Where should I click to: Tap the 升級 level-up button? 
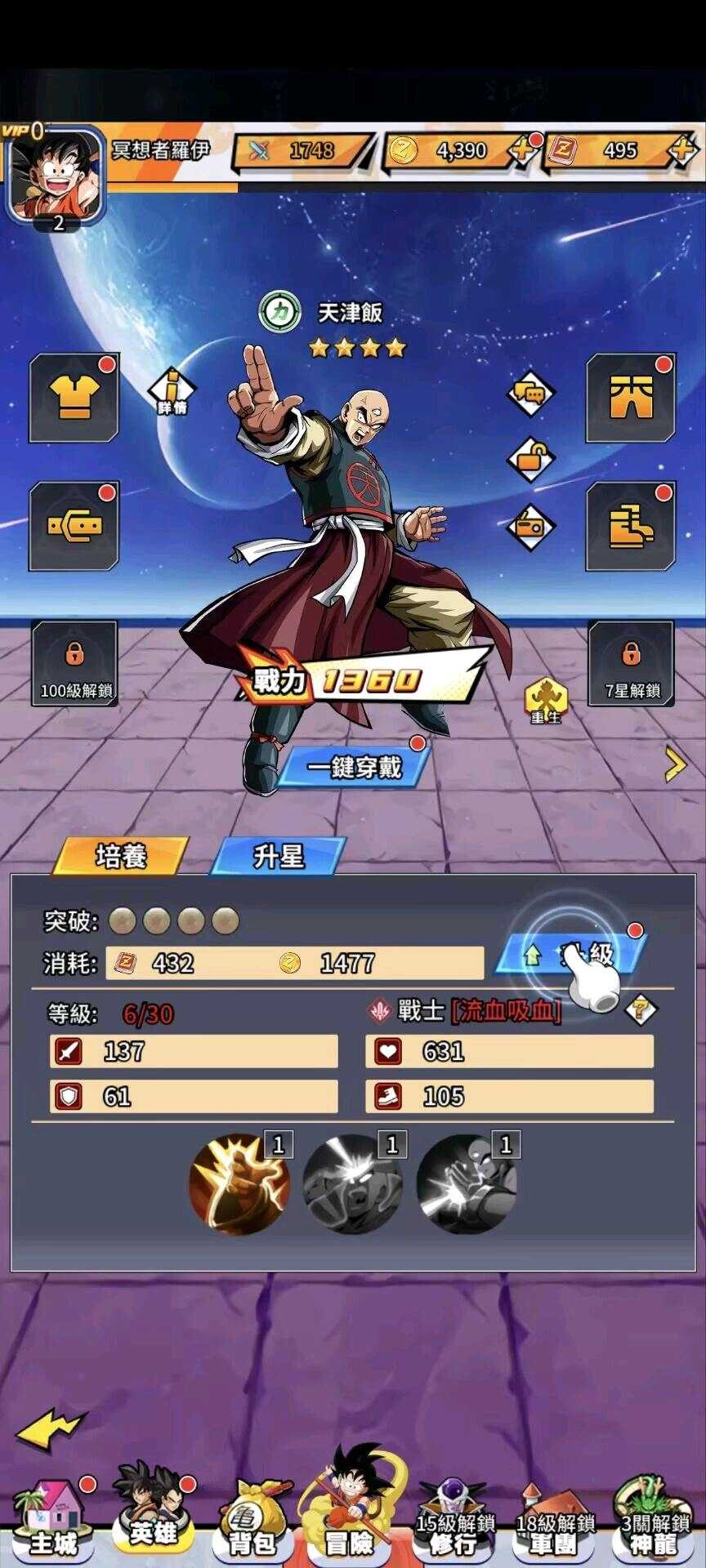click(x=572, y=954)
